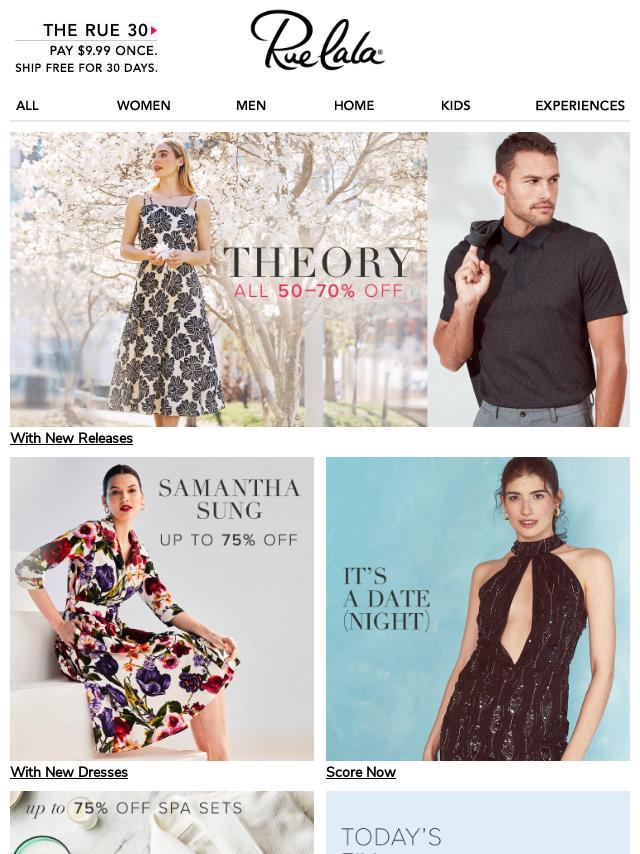Open the Today's tile

pyautogui.click(x=477, y=822)
